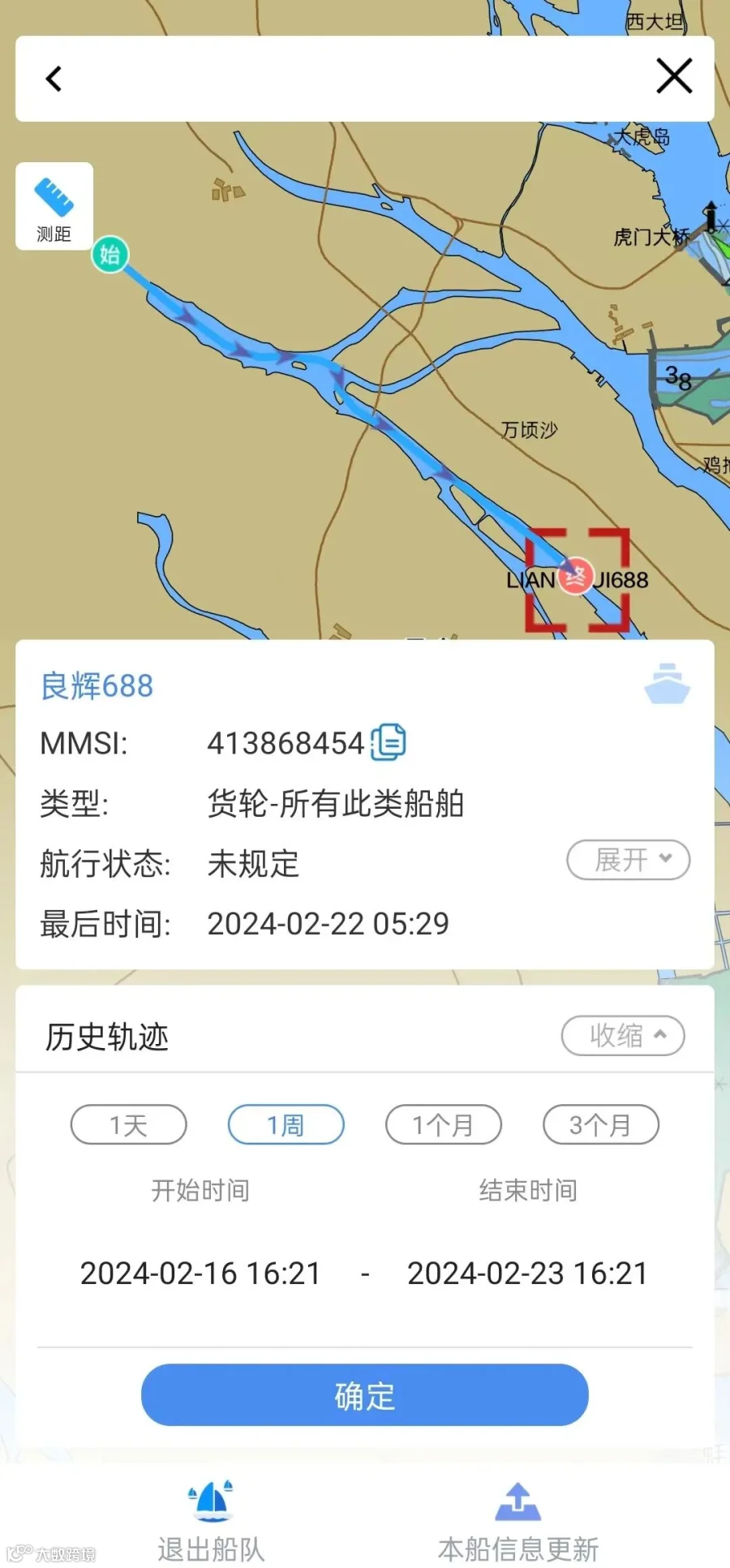Select the 1天 time range
This screenshot has height=1568, width=730.
128,1125
